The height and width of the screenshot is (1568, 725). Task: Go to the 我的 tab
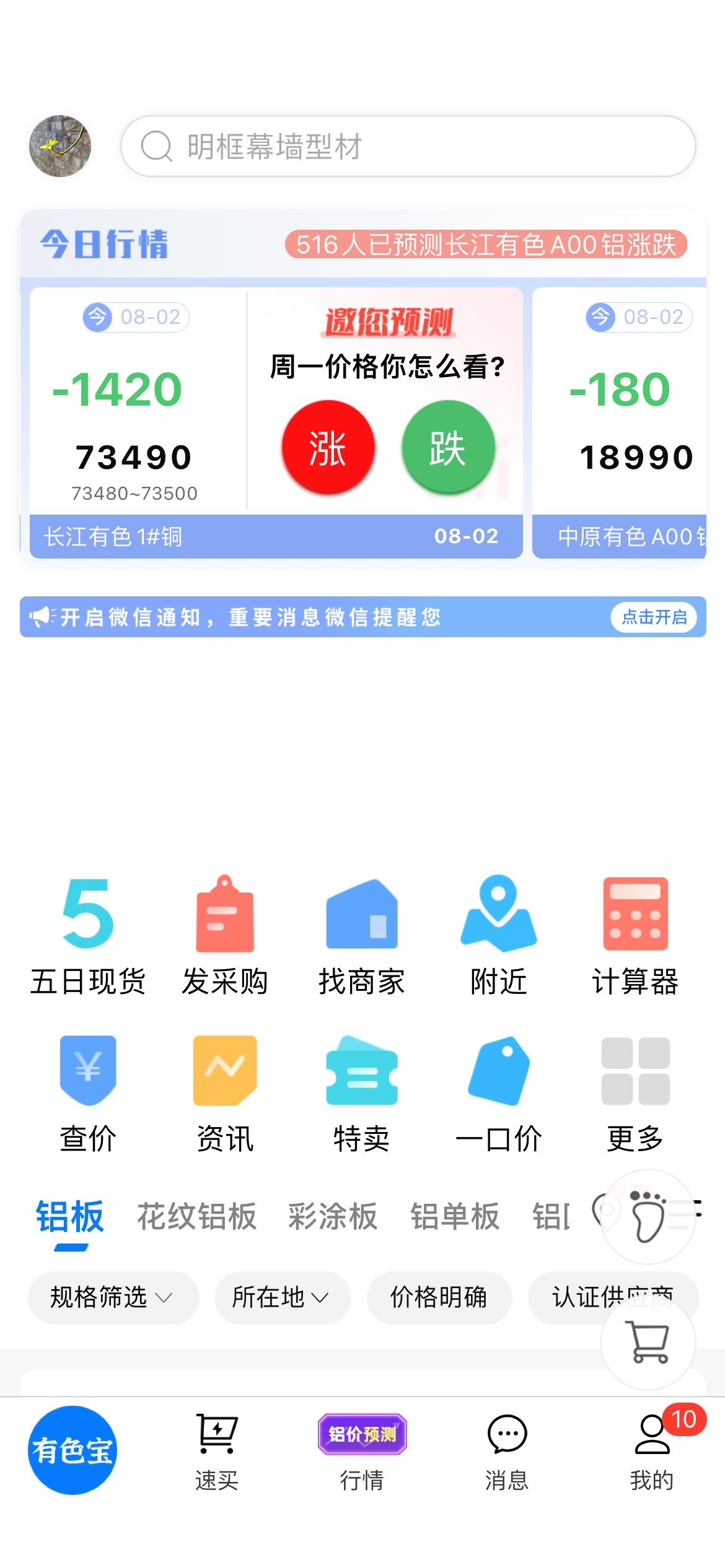click(x=652, y=1452)
